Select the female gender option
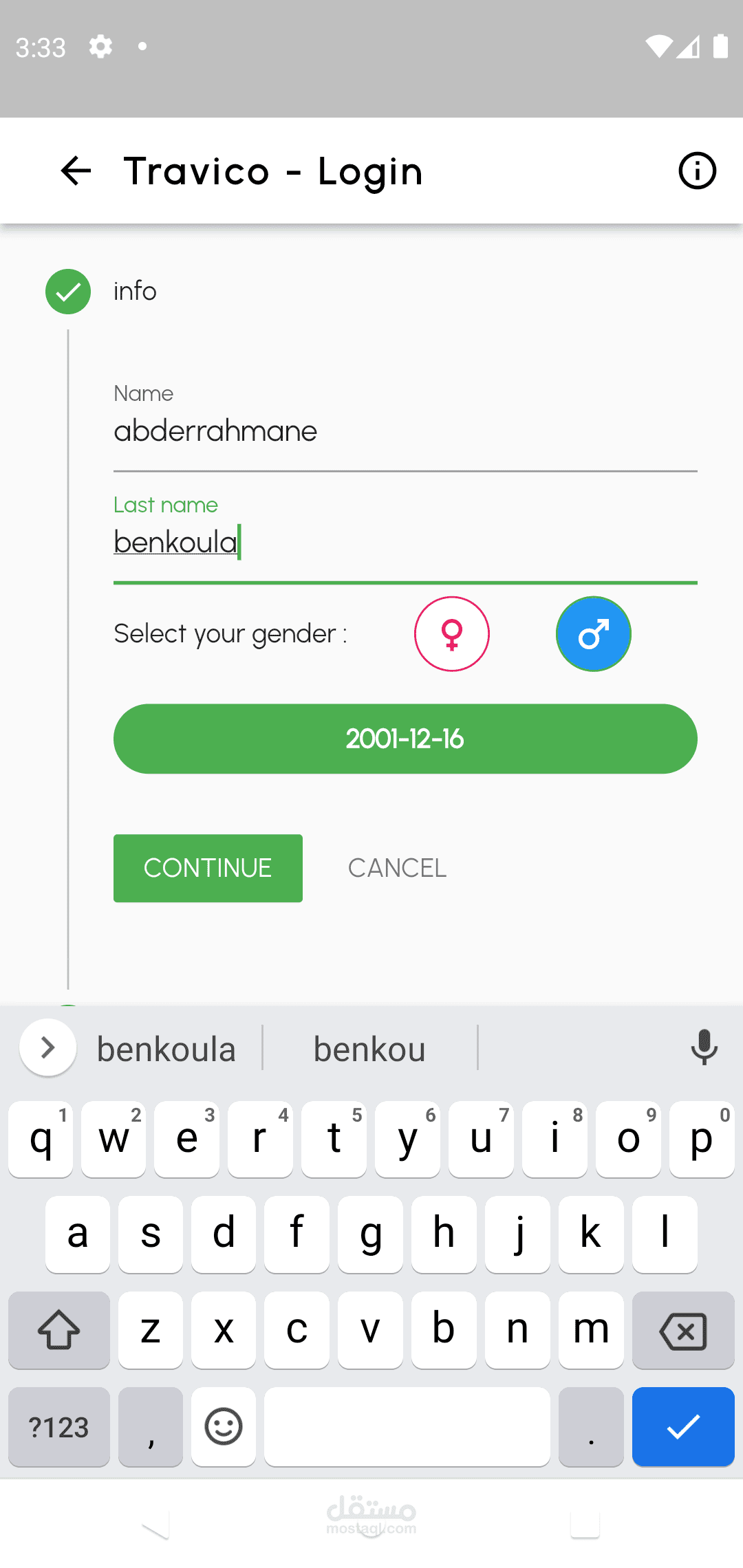743x1568 pixels. coord(451,634)
